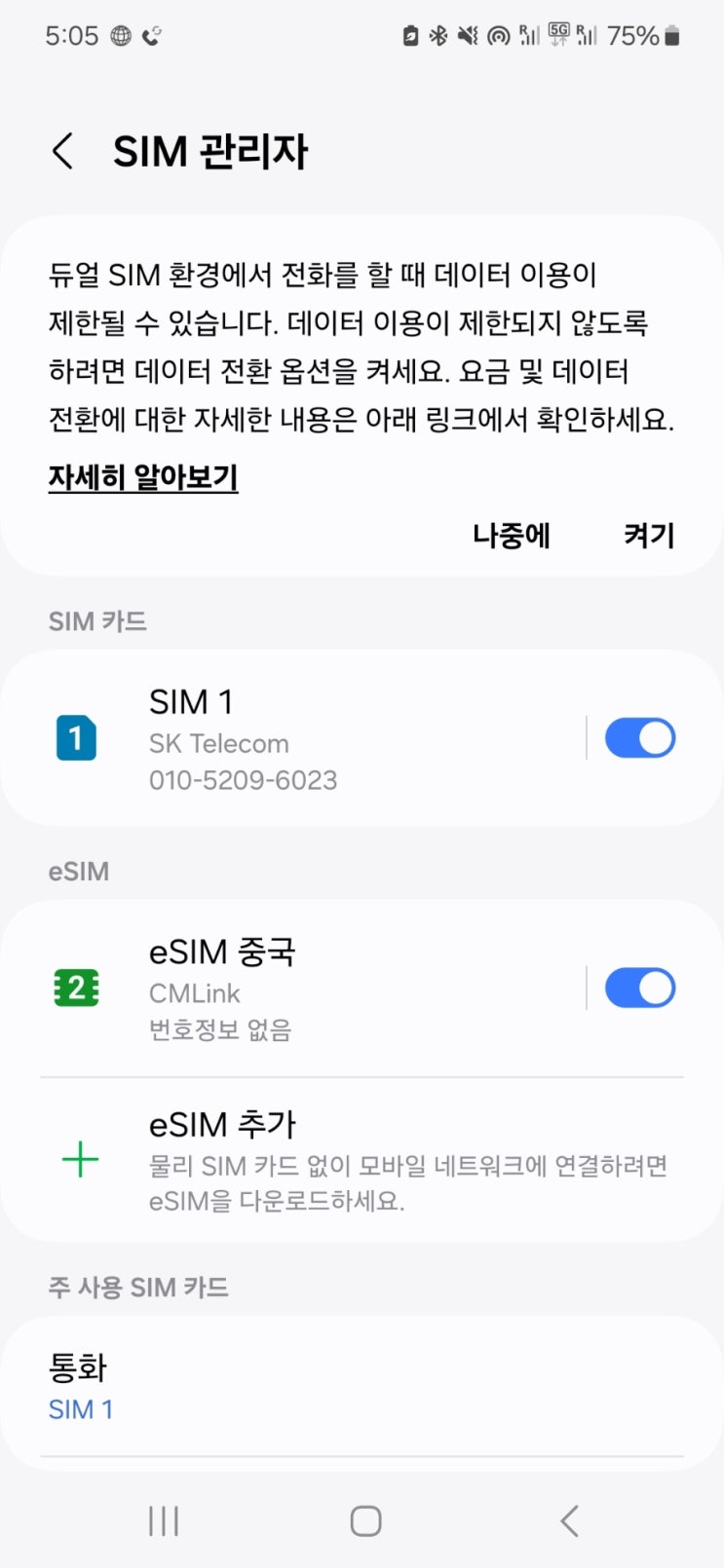
Task: Open SIM 1 SK Telecom settings
Action: [292, 738]
